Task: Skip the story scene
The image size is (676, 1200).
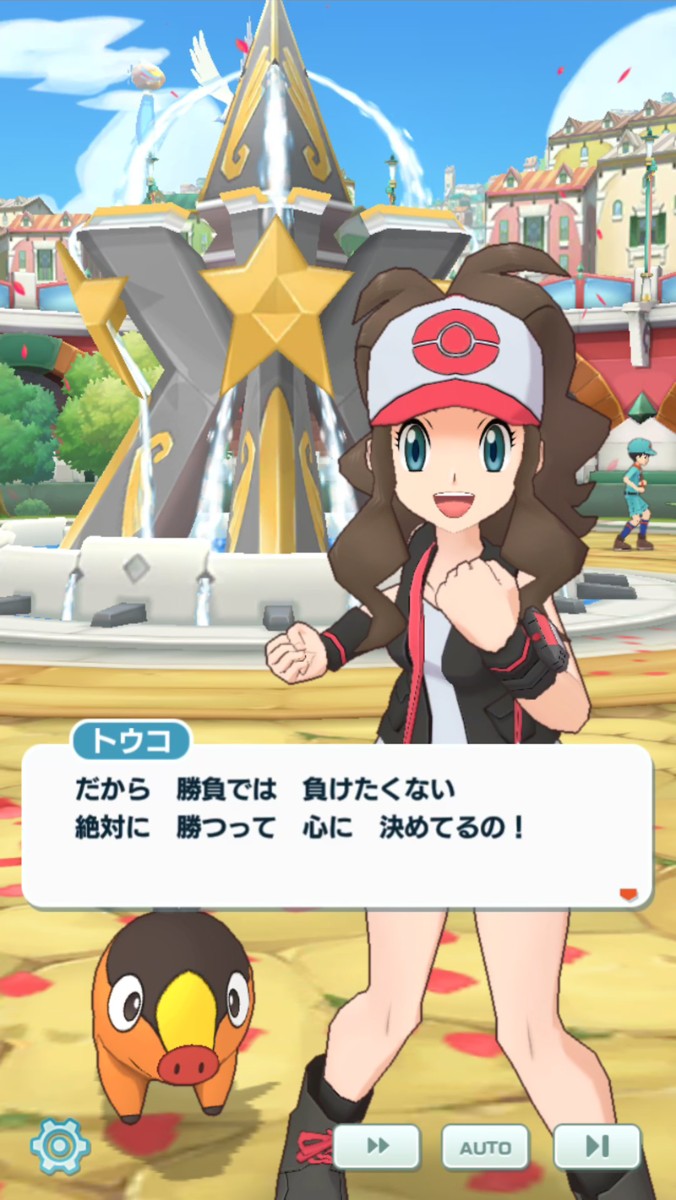Action: [596, 1147]
